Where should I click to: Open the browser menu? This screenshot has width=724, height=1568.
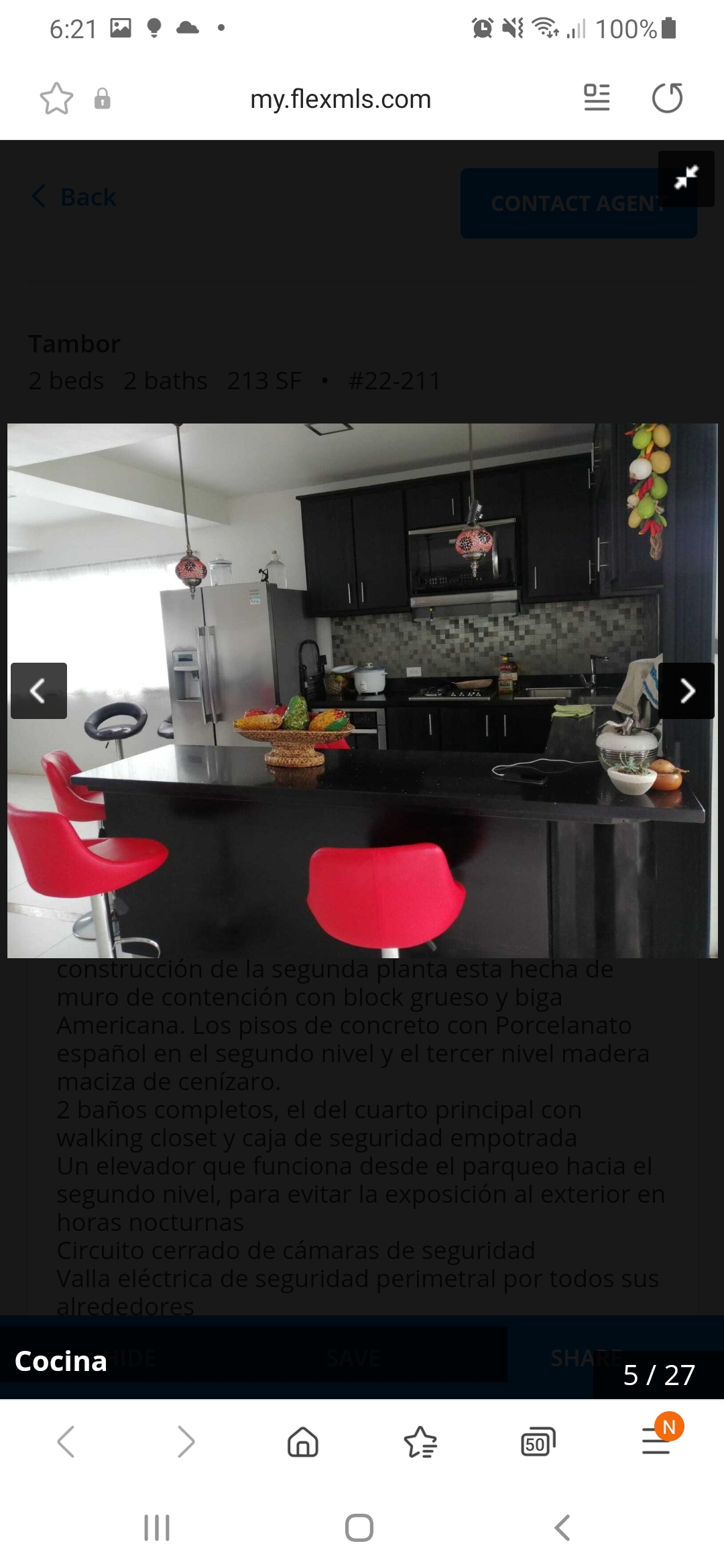click(657, 1441)
